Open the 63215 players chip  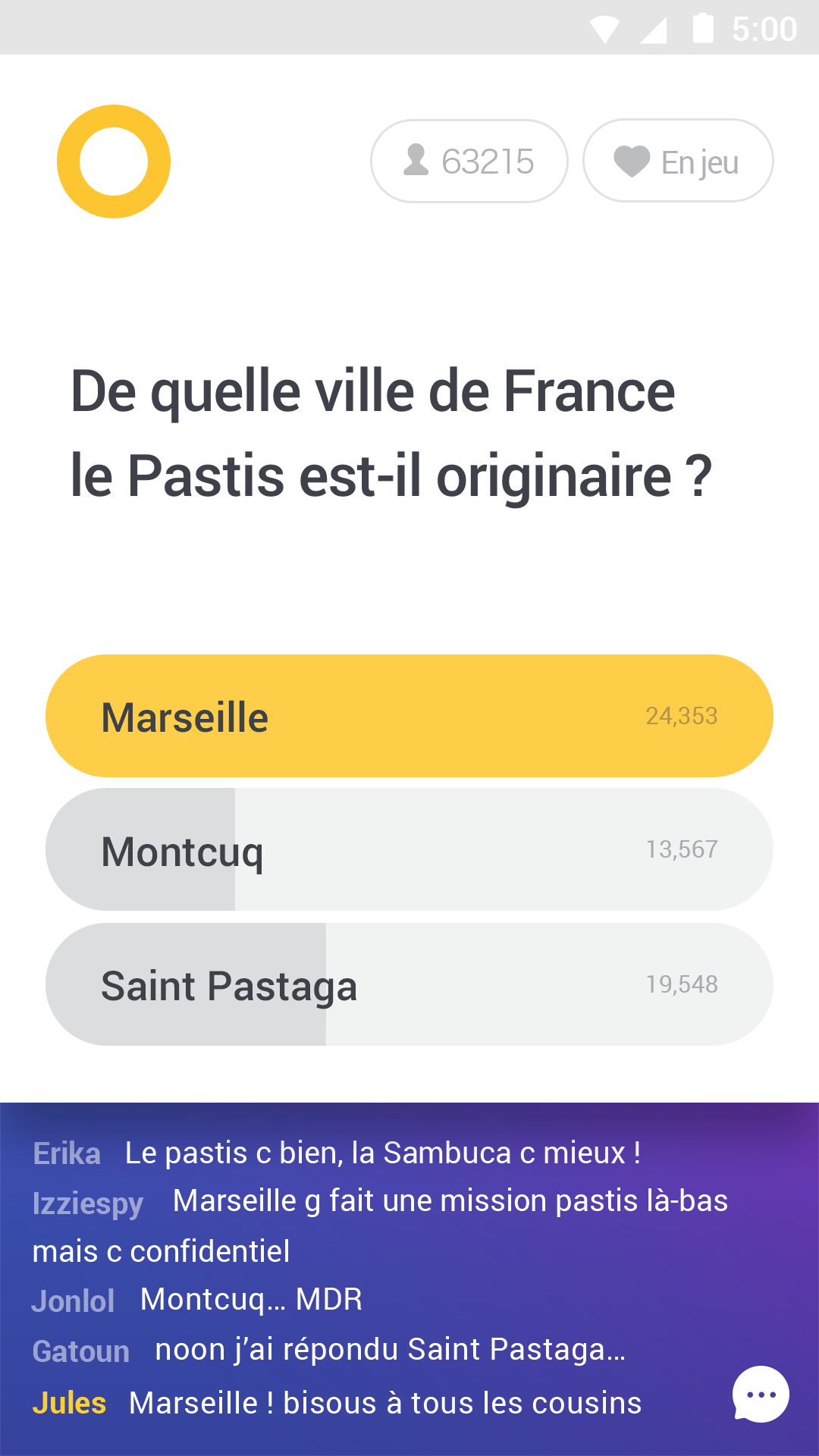(469, 161)
